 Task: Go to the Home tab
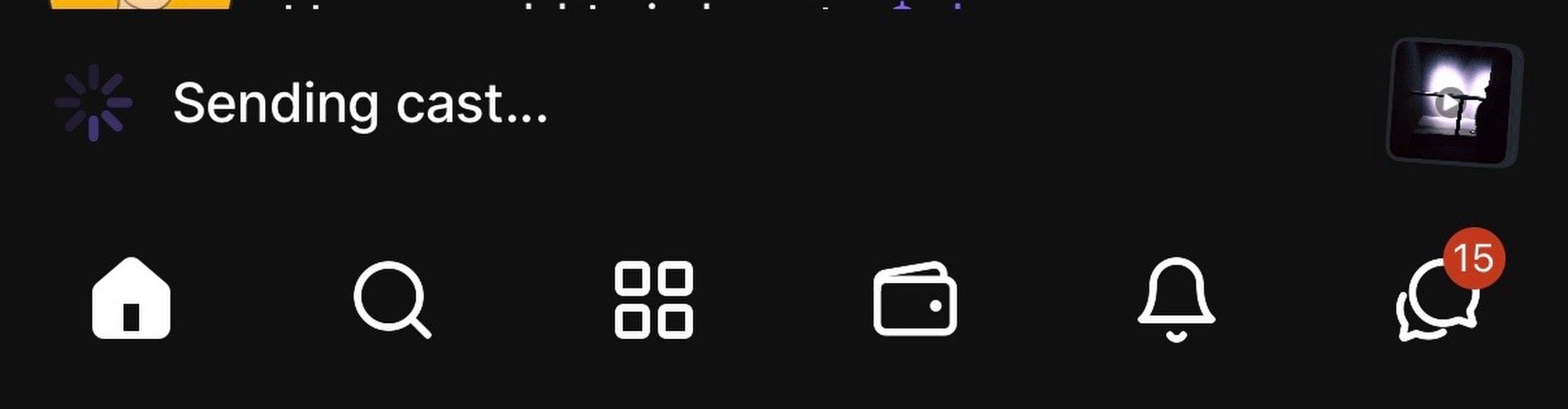[x=131, y=299]
